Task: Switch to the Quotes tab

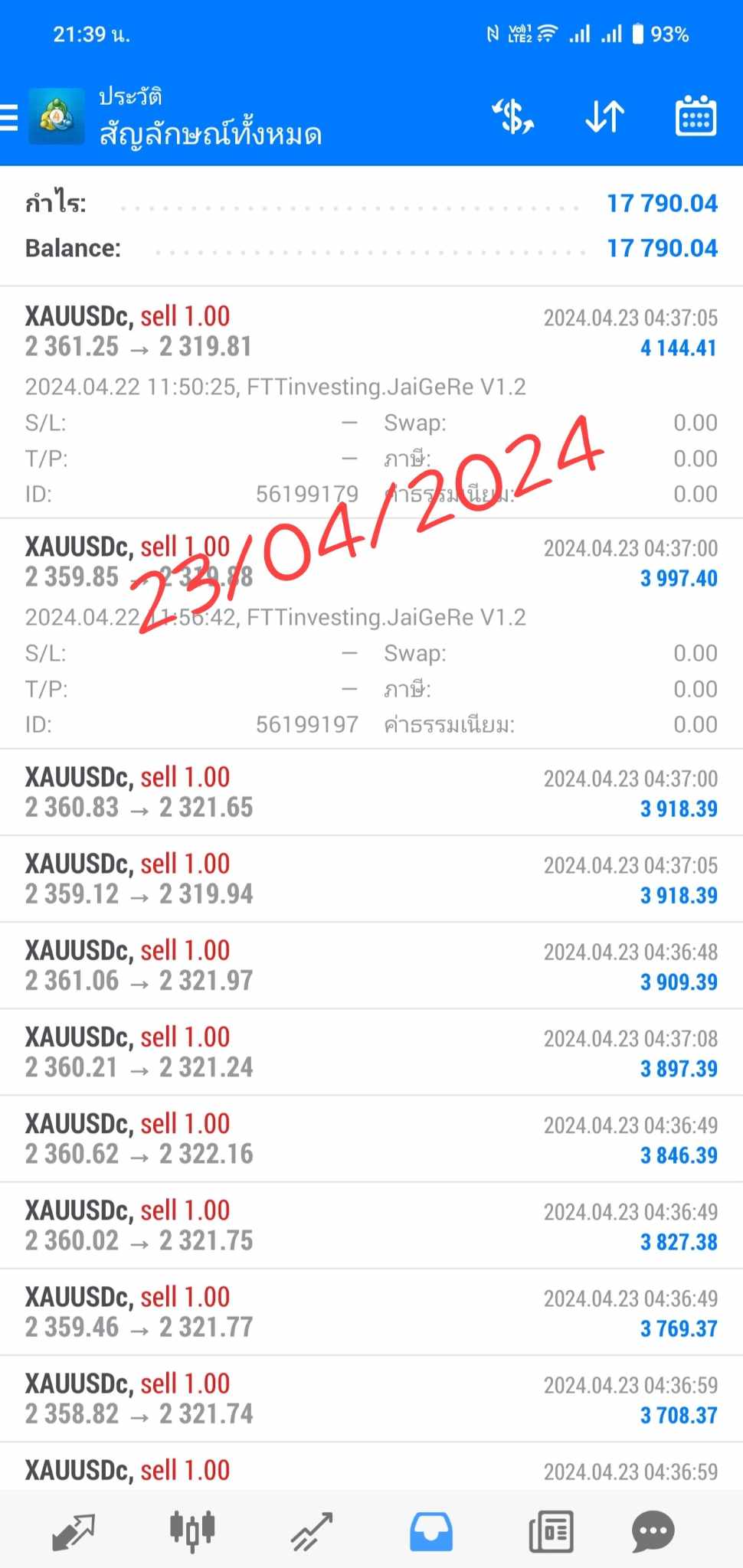Action: (73, 1532)
